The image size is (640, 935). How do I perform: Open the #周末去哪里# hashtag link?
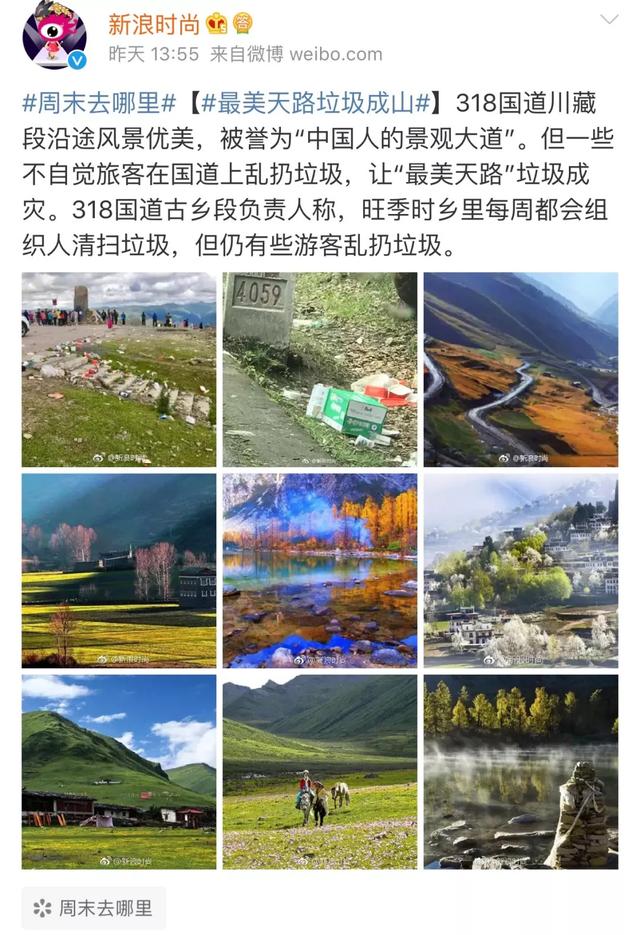click(99, 102)
